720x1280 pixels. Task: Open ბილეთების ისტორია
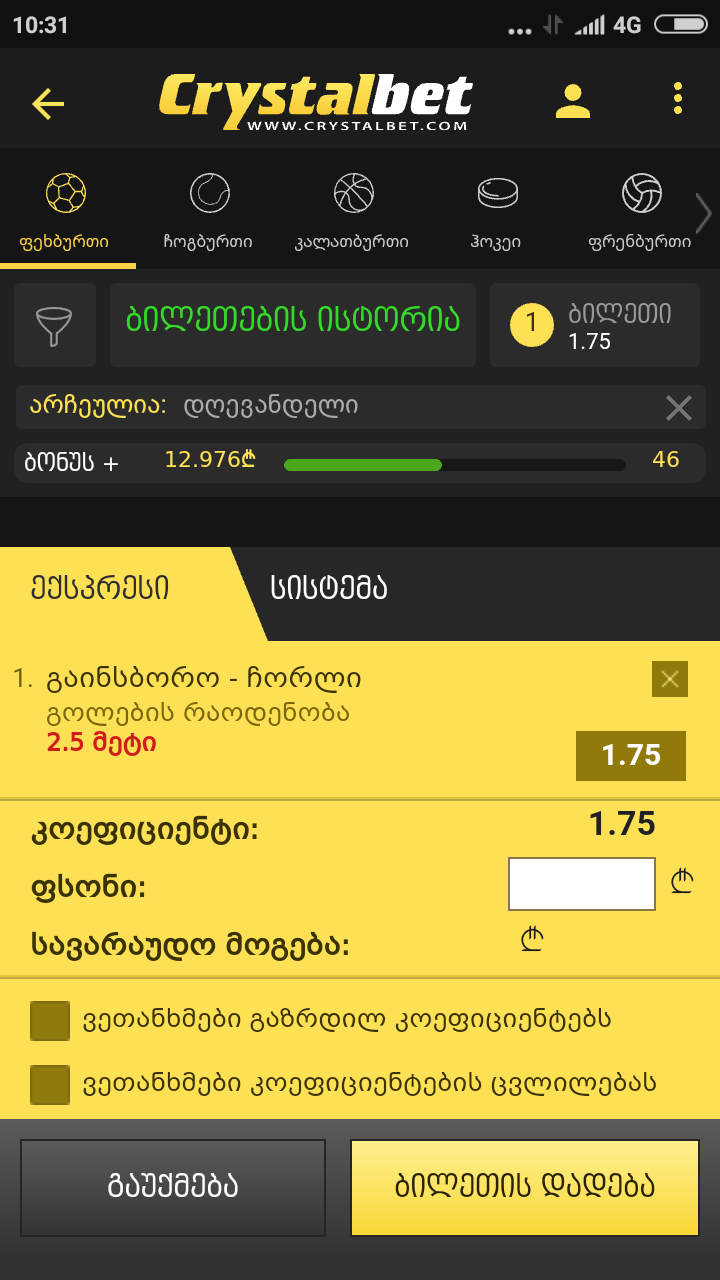pos(293,324)
